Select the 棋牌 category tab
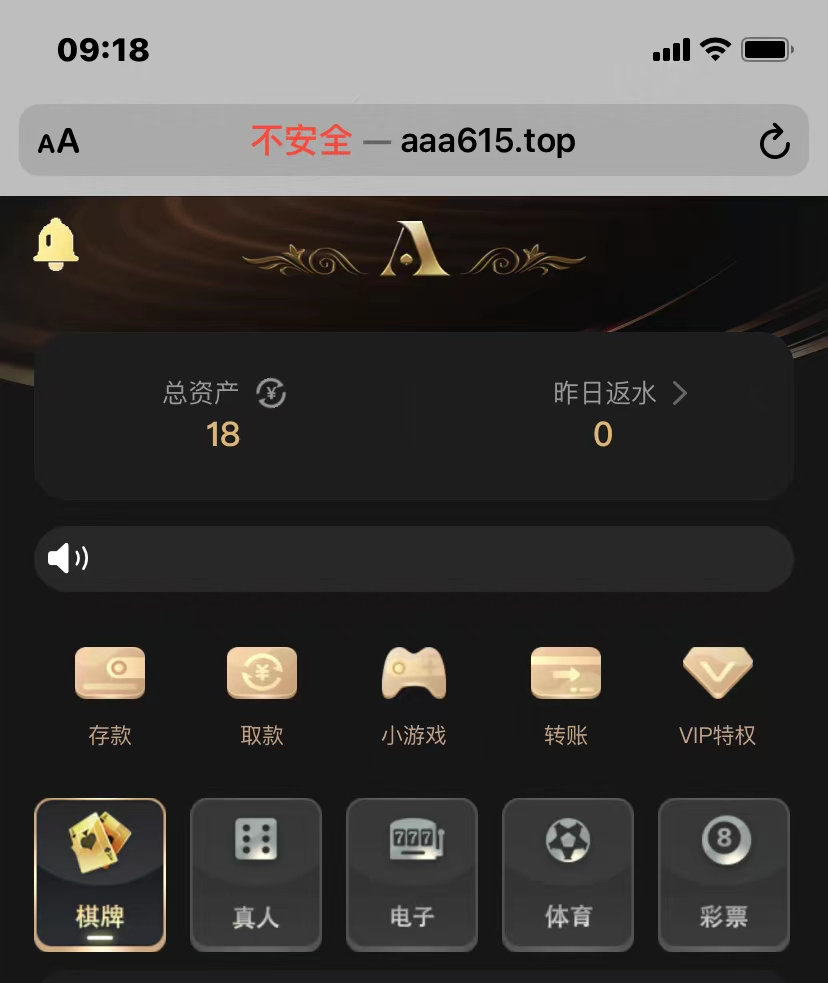828x983 pixels. tap(100, 873)
